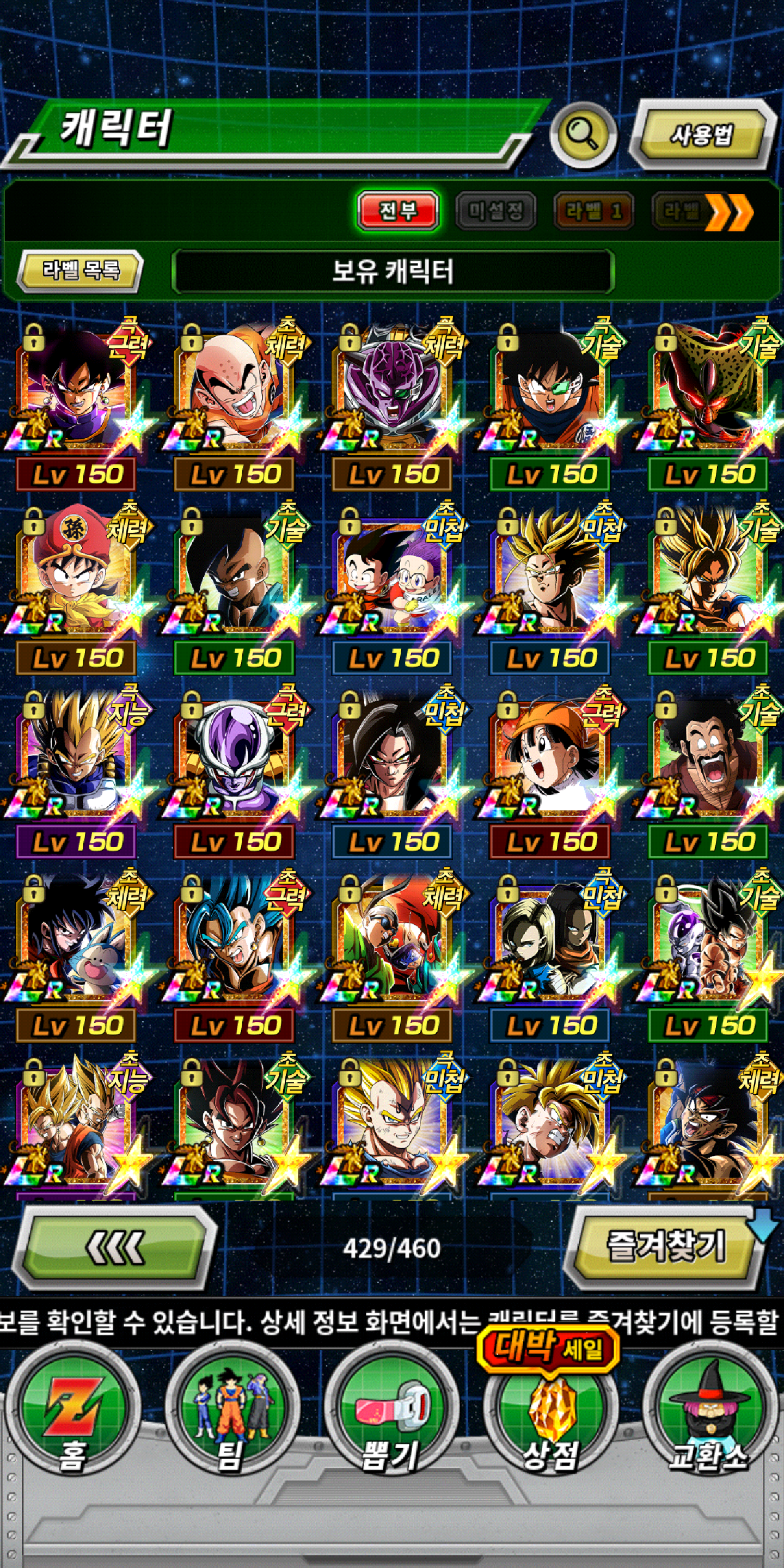
Task: Select the 전부 filter tab
Action: (398, 211)
